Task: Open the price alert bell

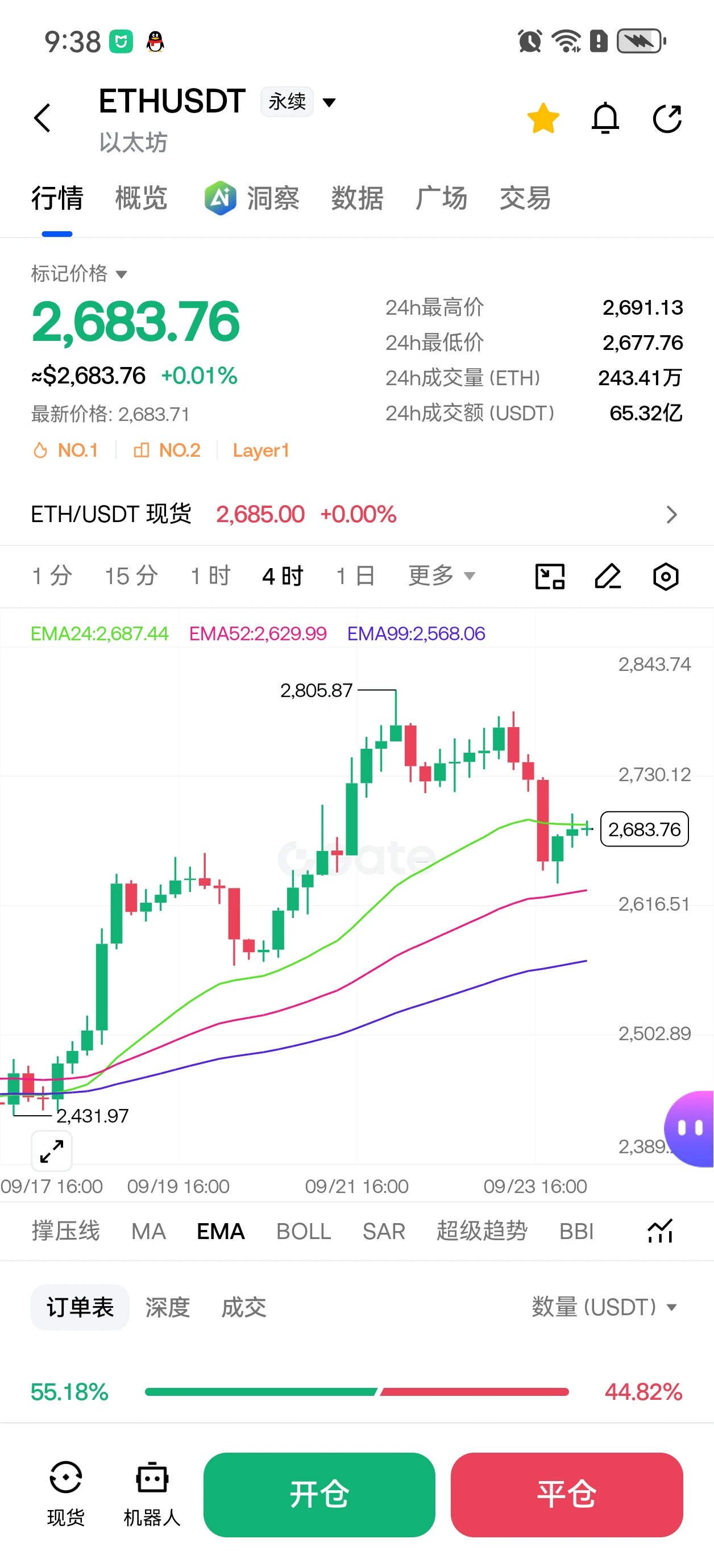Action: coord(605,118)
